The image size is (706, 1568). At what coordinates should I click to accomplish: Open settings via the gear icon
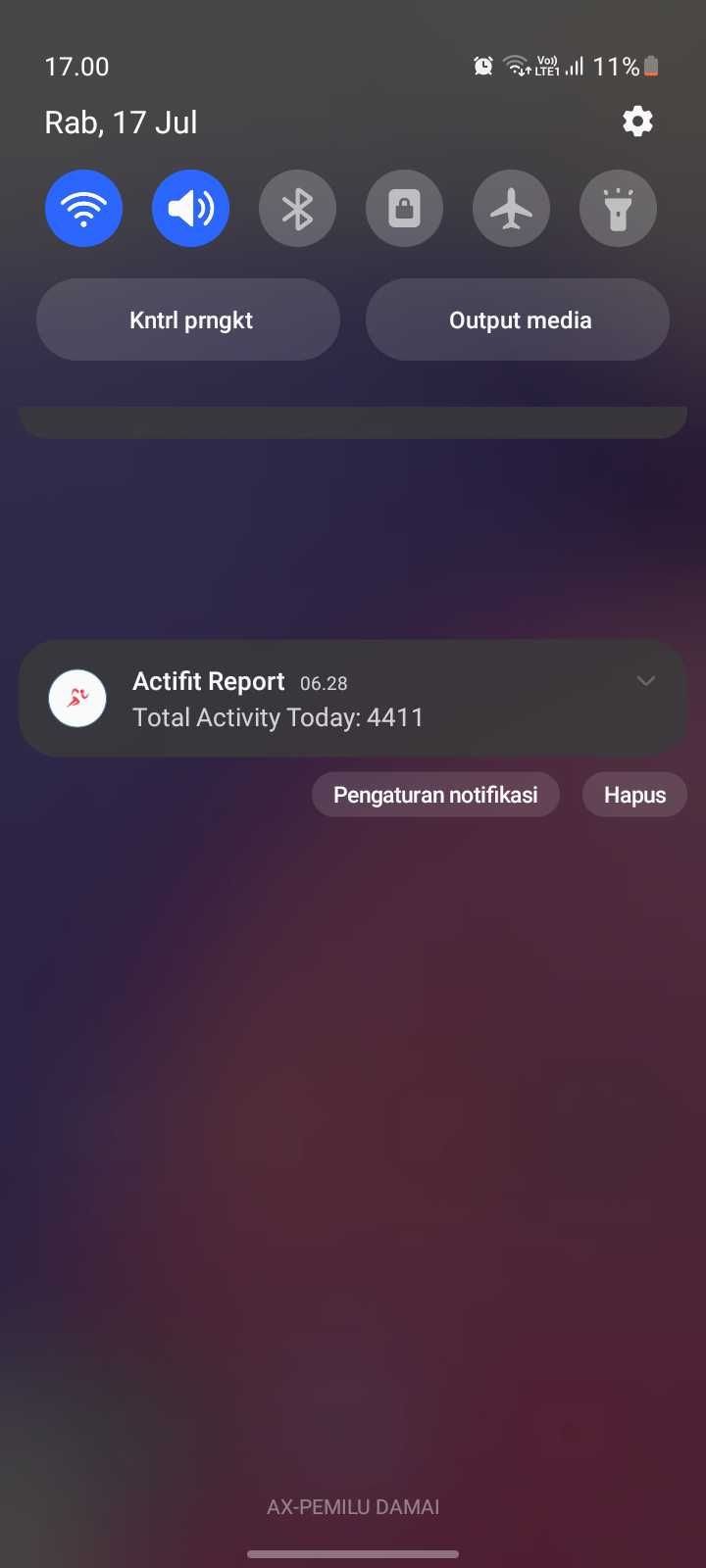tap(637, 122)
